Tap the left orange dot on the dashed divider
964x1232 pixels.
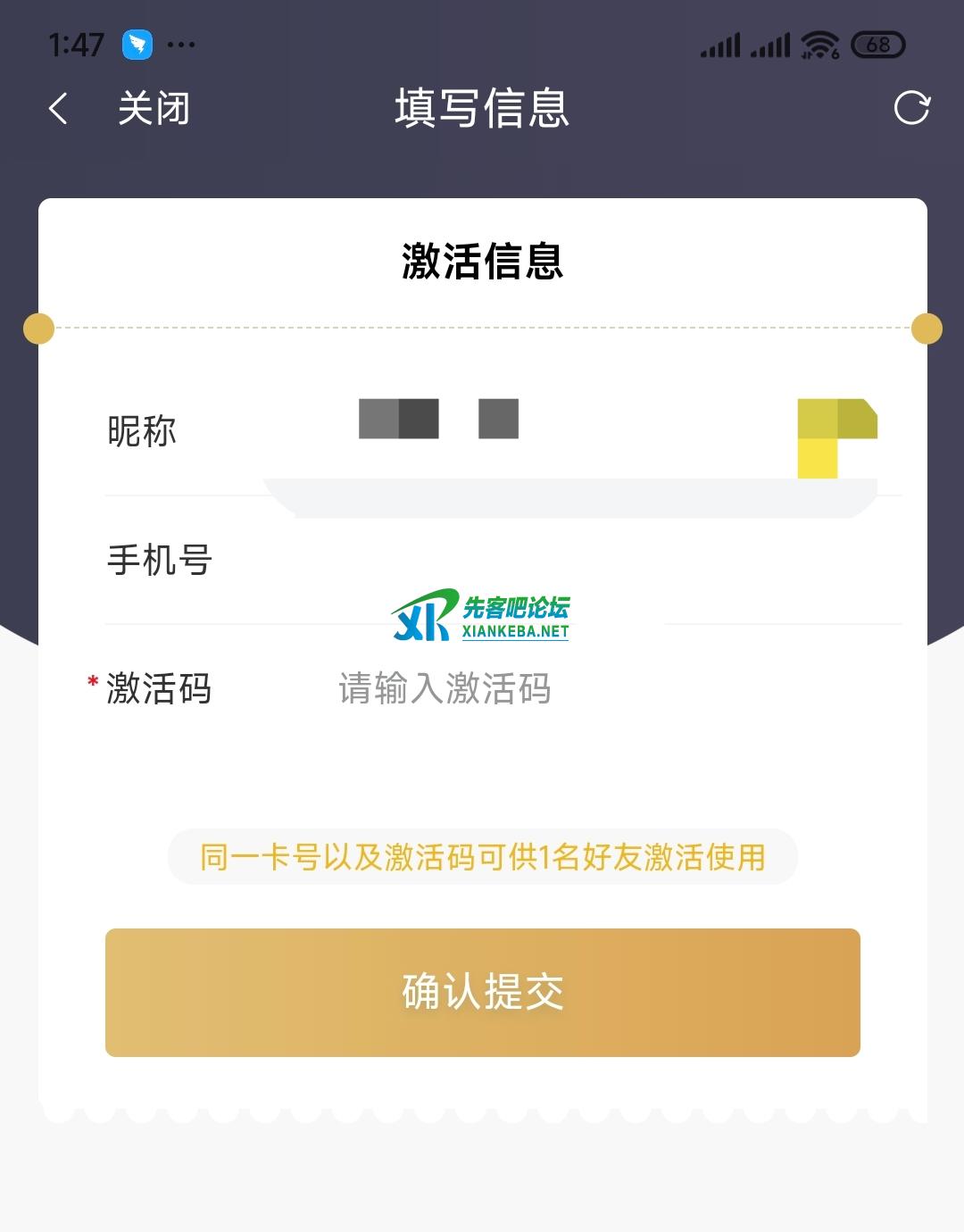(x=37, y=328)
